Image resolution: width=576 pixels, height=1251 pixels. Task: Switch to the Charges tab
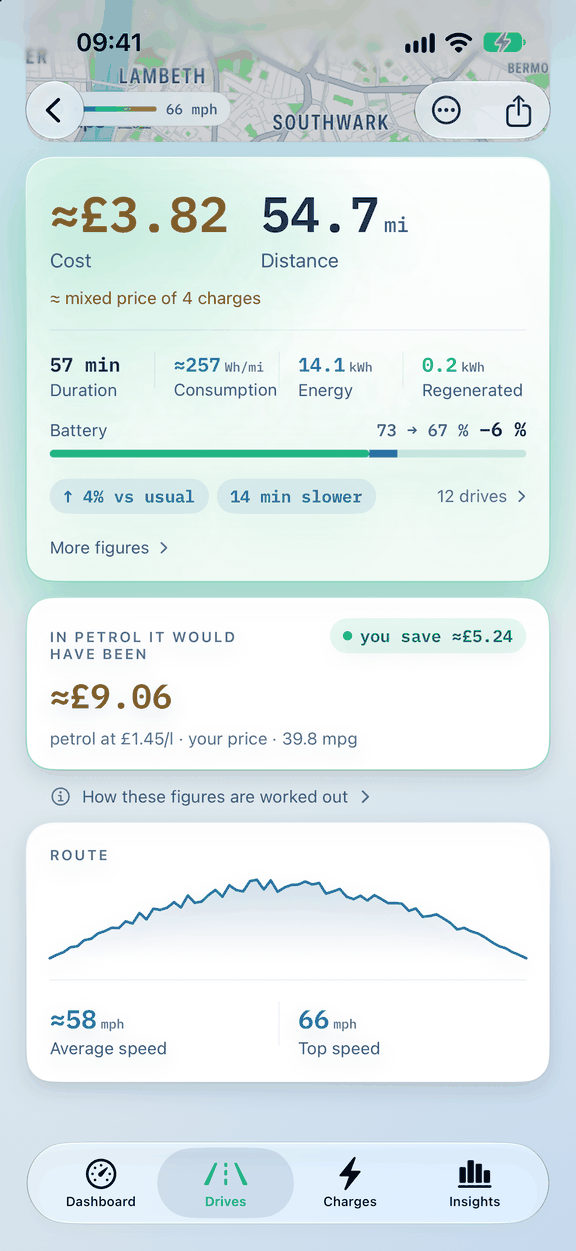point(350,1184)
